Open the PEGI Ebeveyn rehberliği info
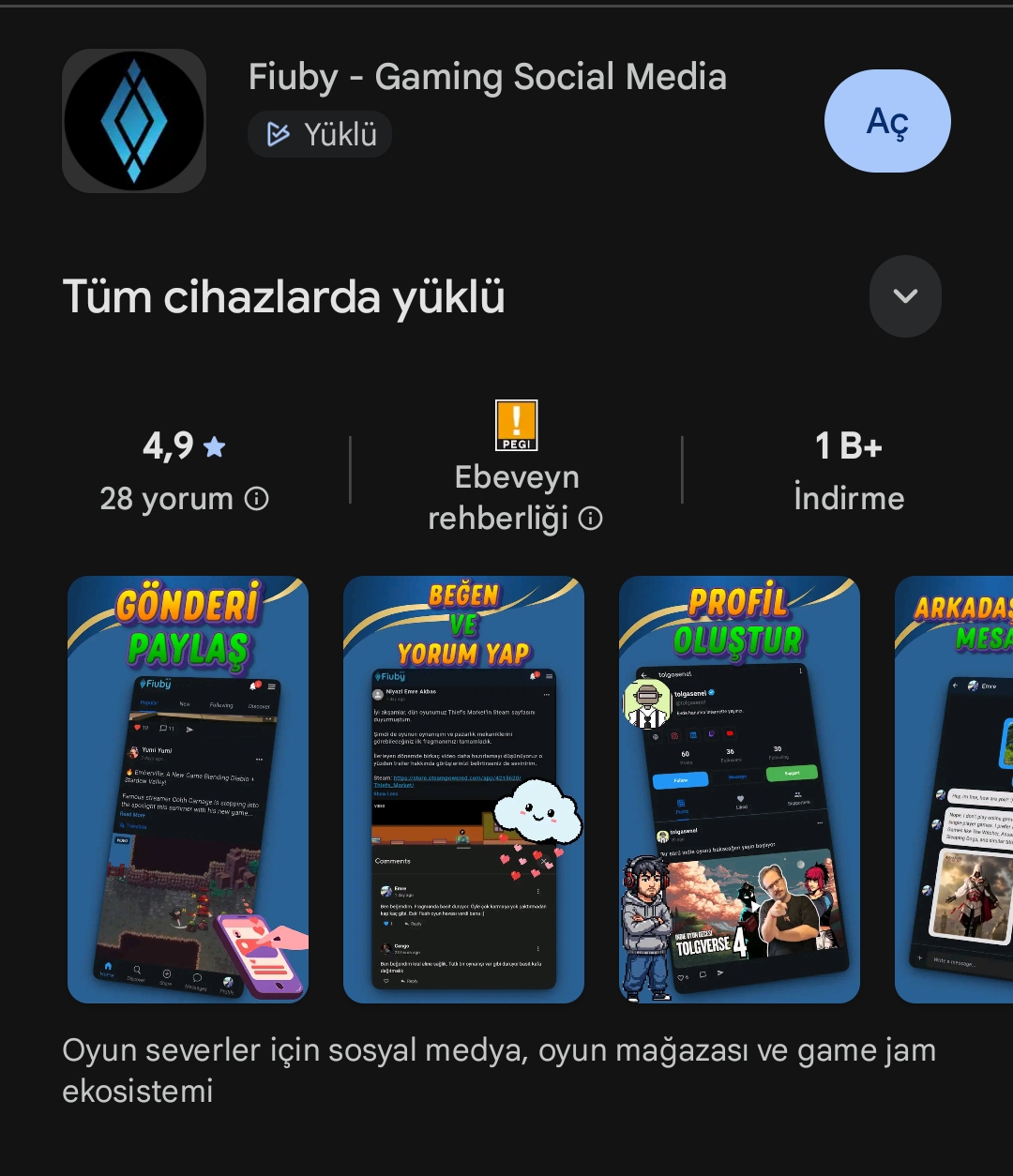 (x=590, y=518)
